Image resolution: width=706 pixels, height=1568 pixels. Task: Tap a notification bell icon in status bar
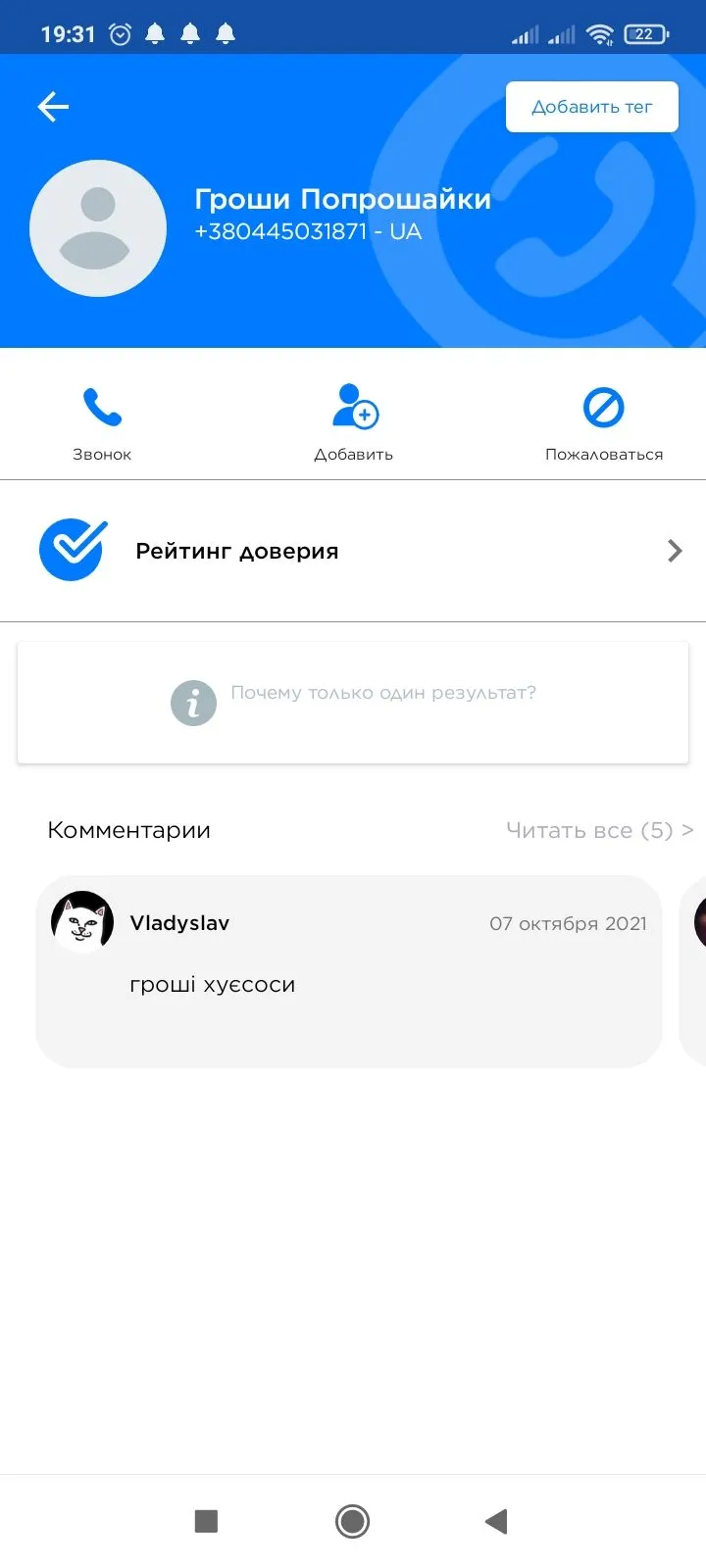tap(156, 33)
